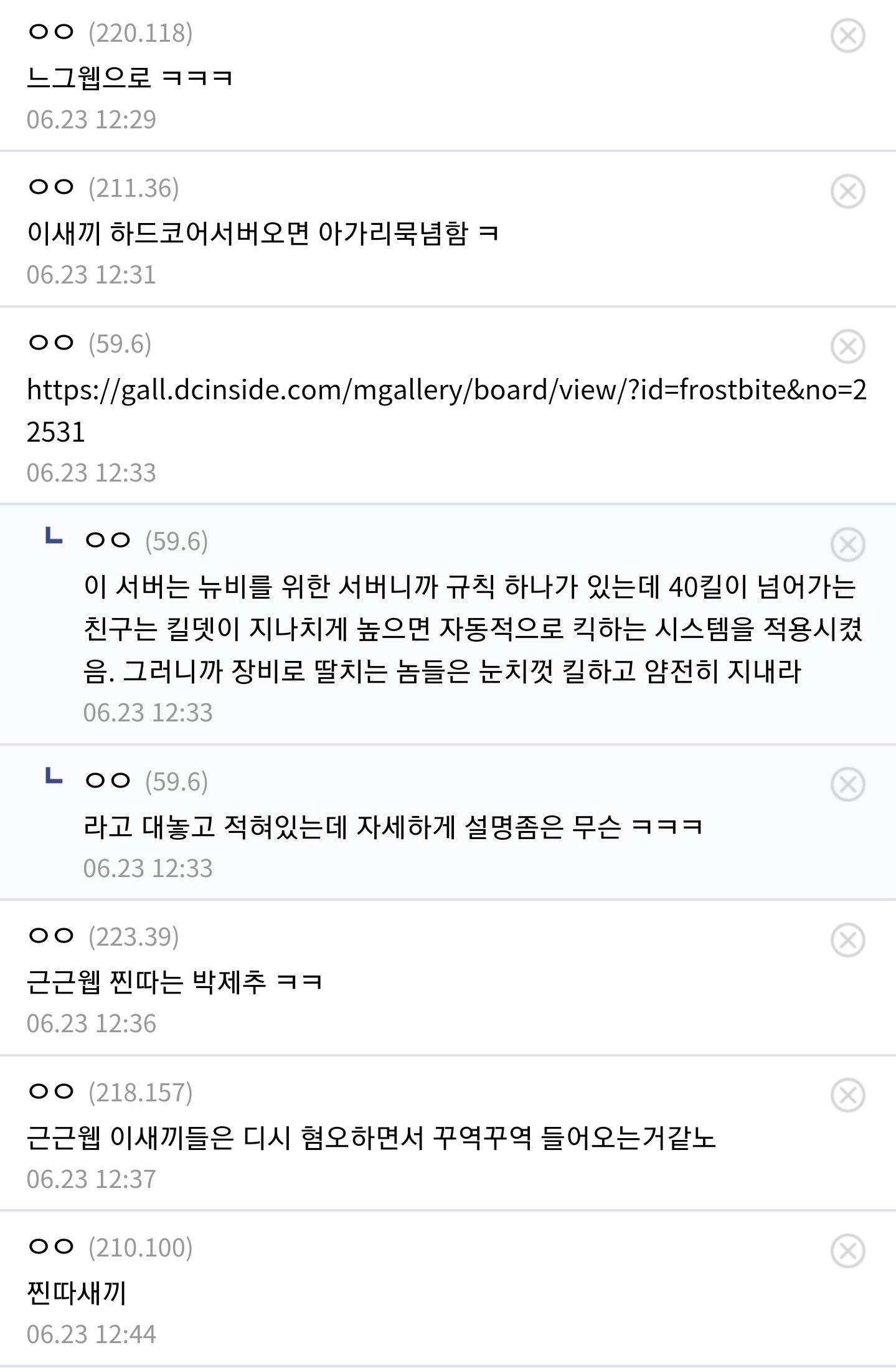The image size is (896, 1368).
Task: Delete the comment from user 223.39
Action: click(x=847, y=940)
